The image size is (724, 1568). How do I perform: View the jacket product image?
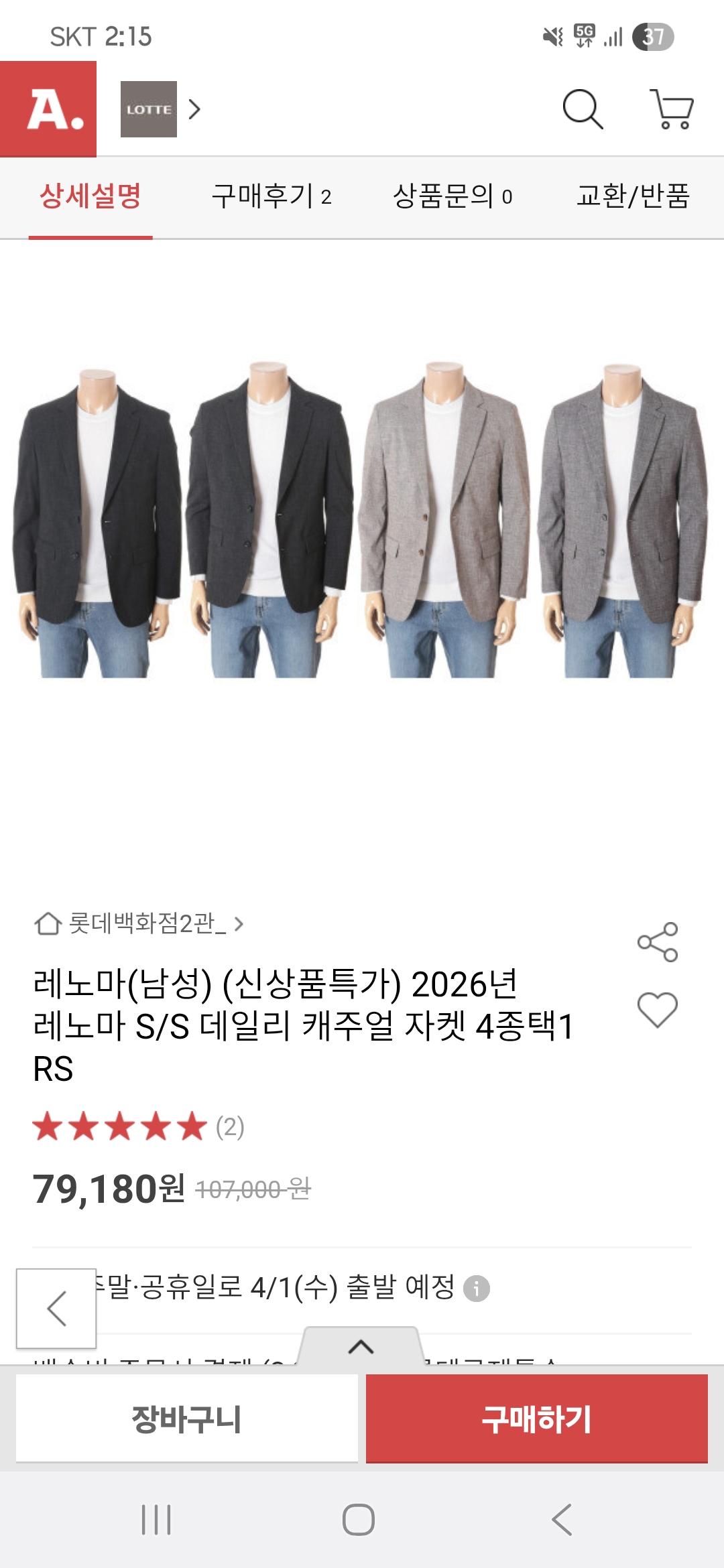coord(362,520)
